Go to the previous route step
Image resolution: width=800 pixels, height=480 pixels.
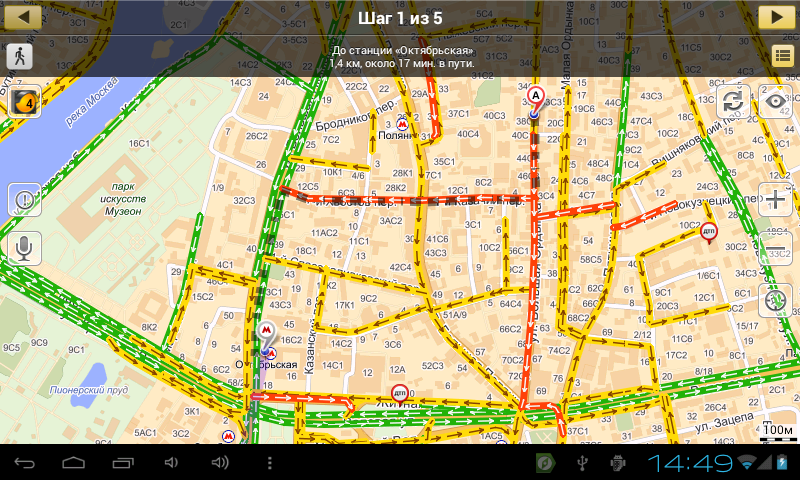point(24,17)
